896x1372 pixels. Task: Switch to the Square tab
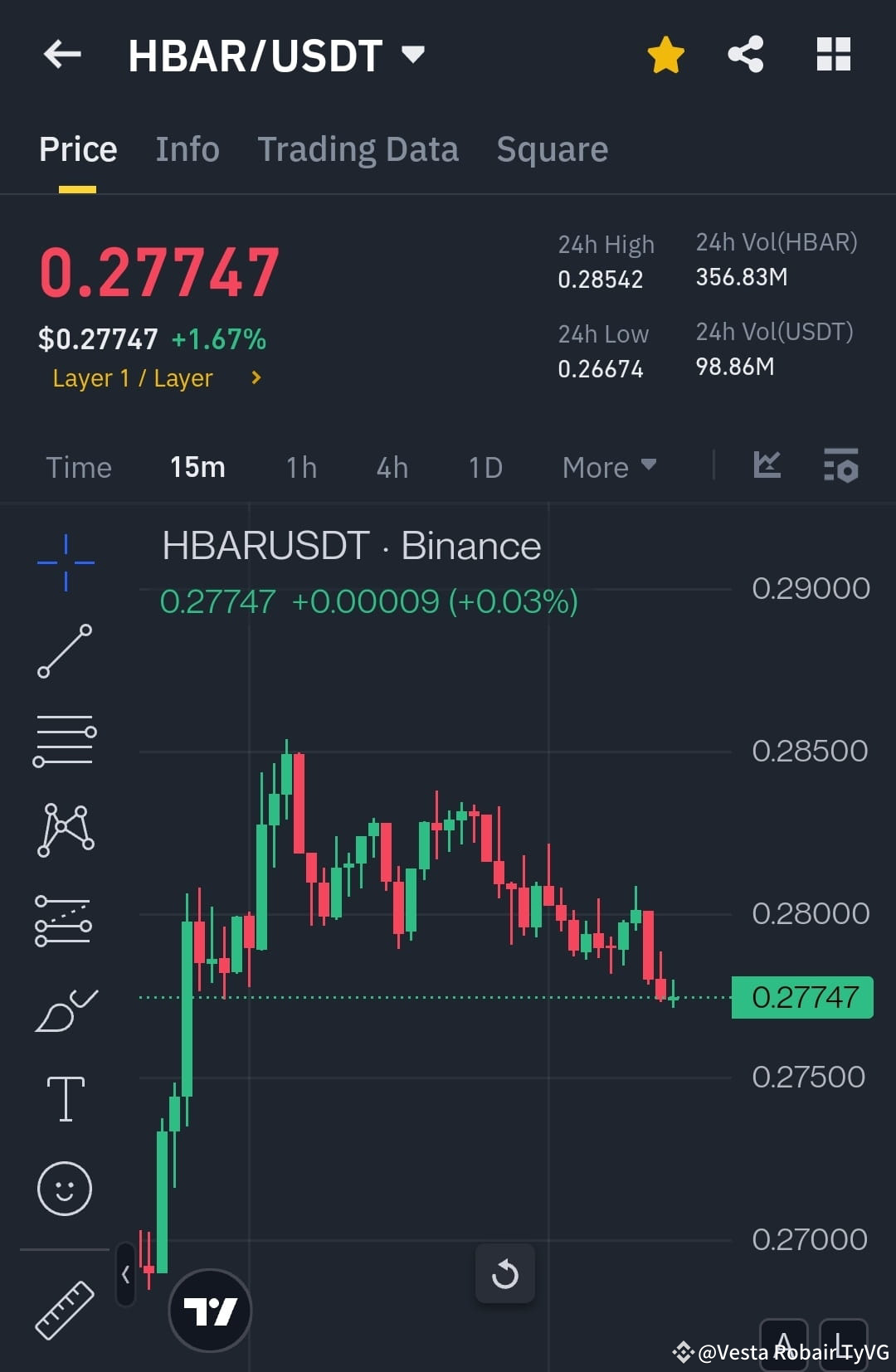pyautogui.click(x=552, y=149)
